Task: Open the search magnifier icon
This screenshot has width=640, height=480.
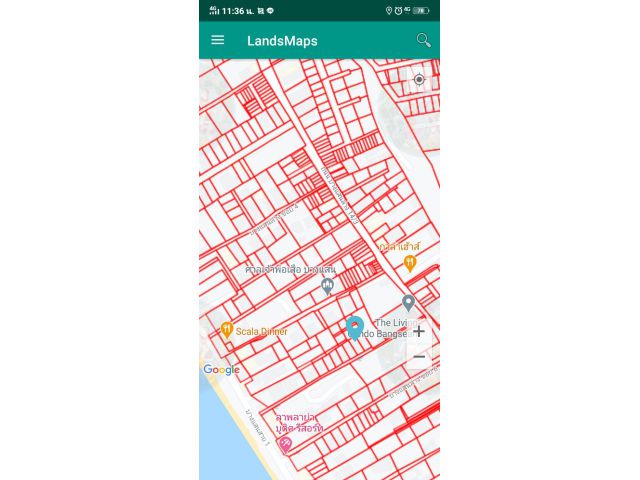Action: pyautogui.click(x=424, y=40)
